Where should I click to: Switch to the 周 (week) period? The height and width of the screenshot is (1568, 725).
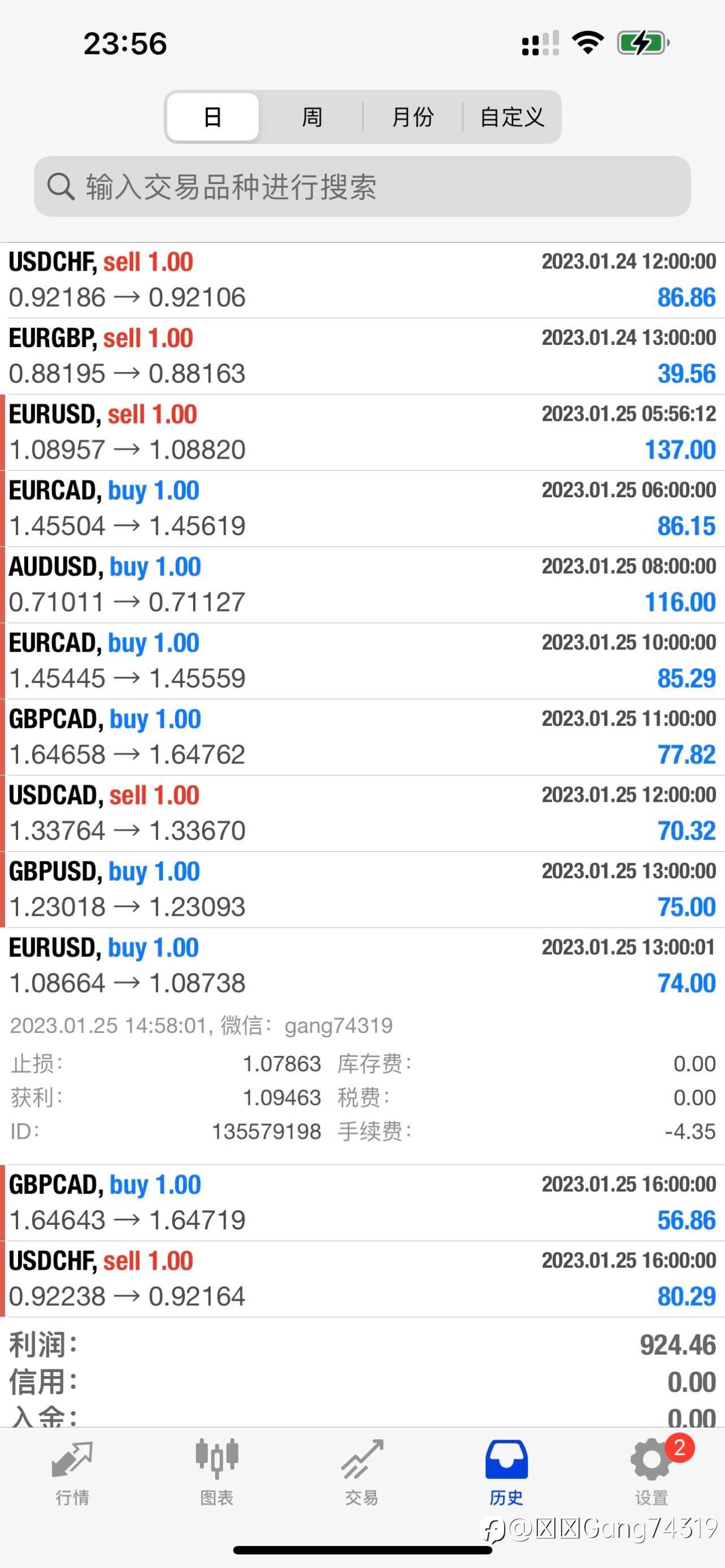(312, 116)
